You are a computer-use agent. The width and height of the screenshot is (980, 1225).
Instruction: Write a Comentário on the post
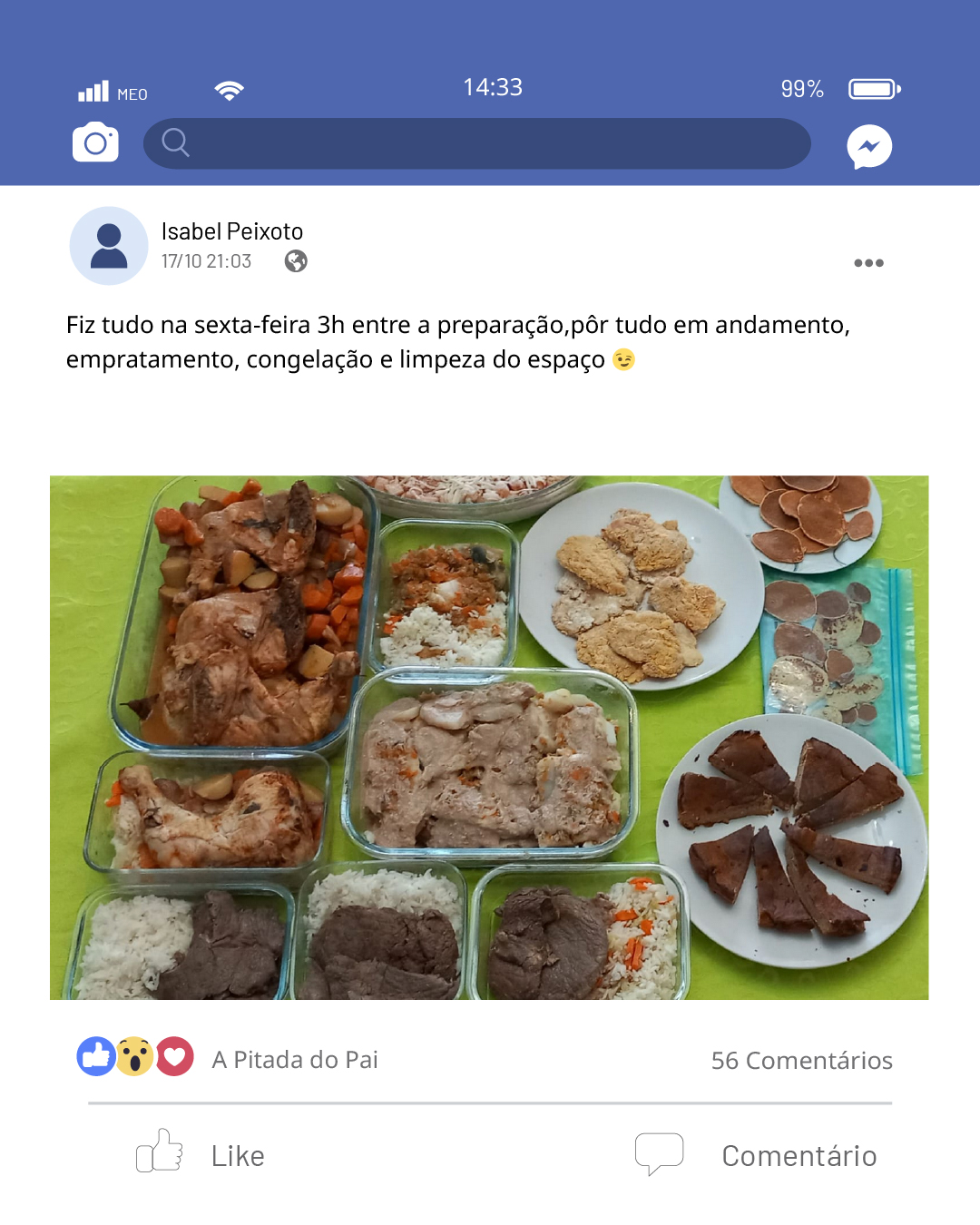tap(757, 1154)
